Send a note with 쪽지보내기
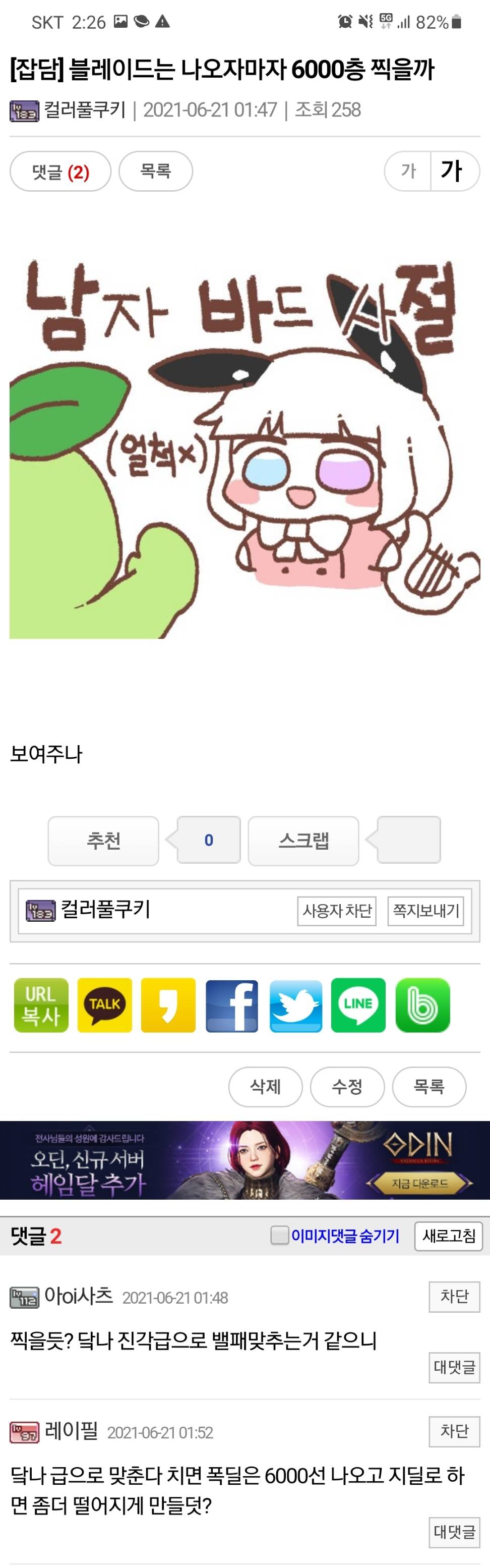490x1568 pixels. tap(425, 911)
